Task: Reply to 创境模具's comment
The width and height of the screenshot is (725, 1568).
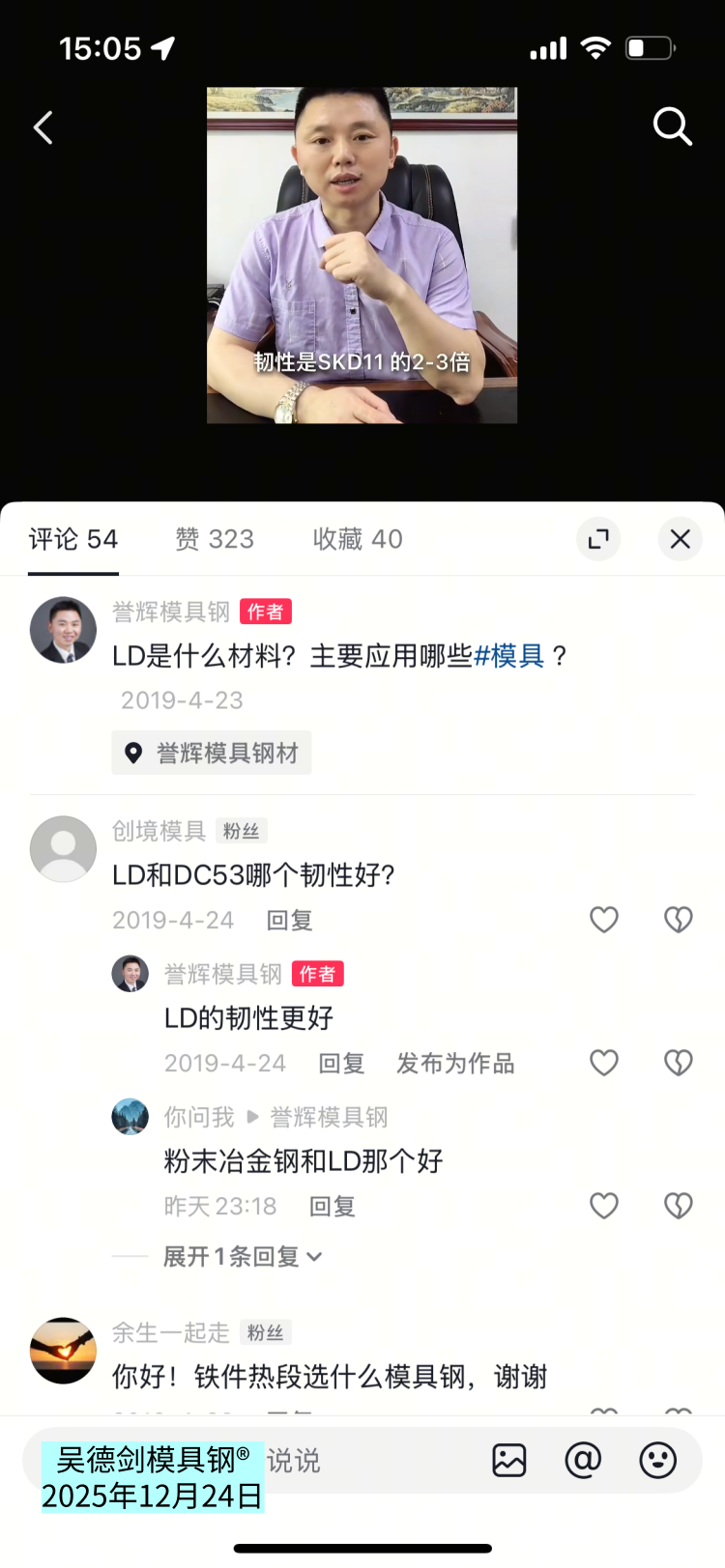Action: 289,921
